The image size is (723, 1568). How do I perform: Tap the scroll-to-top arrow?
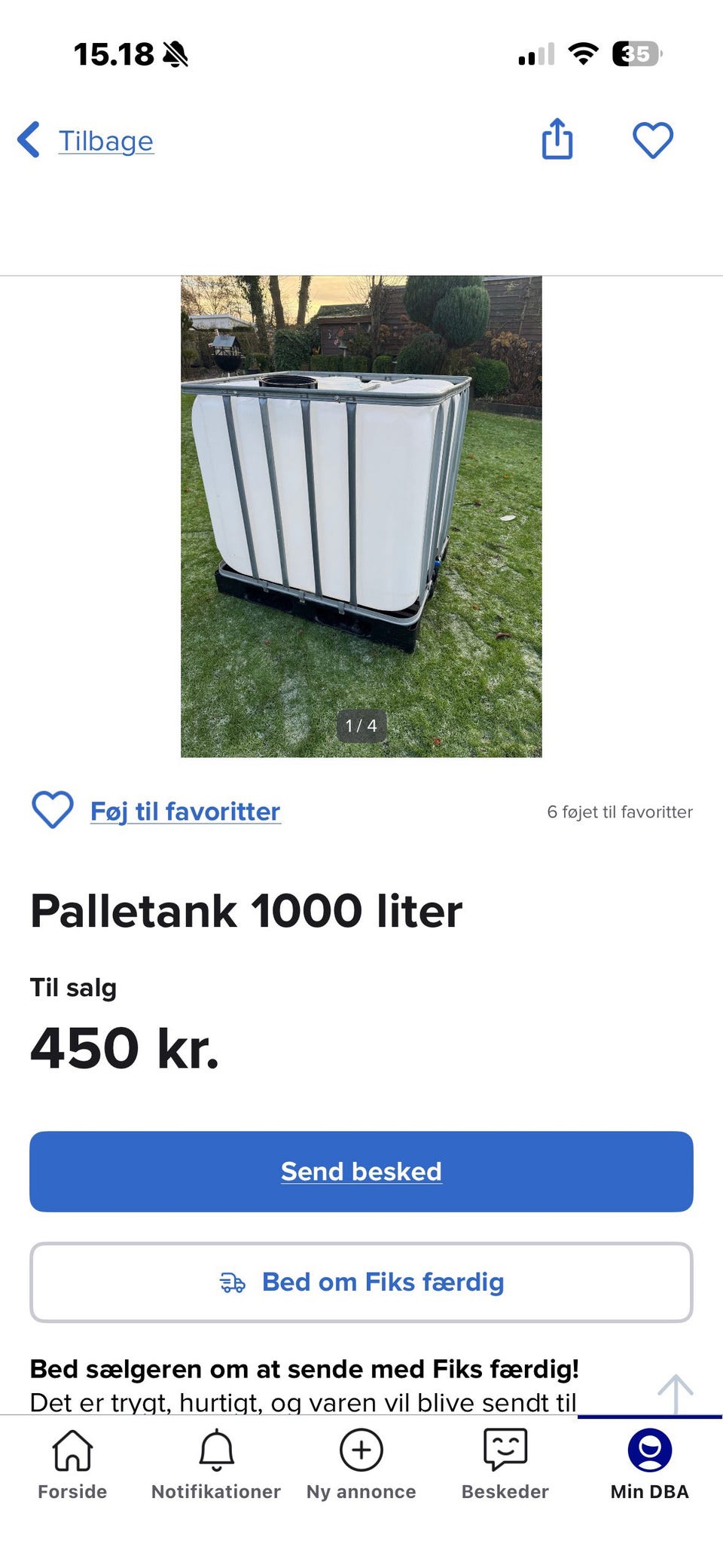click(676, 1390)
